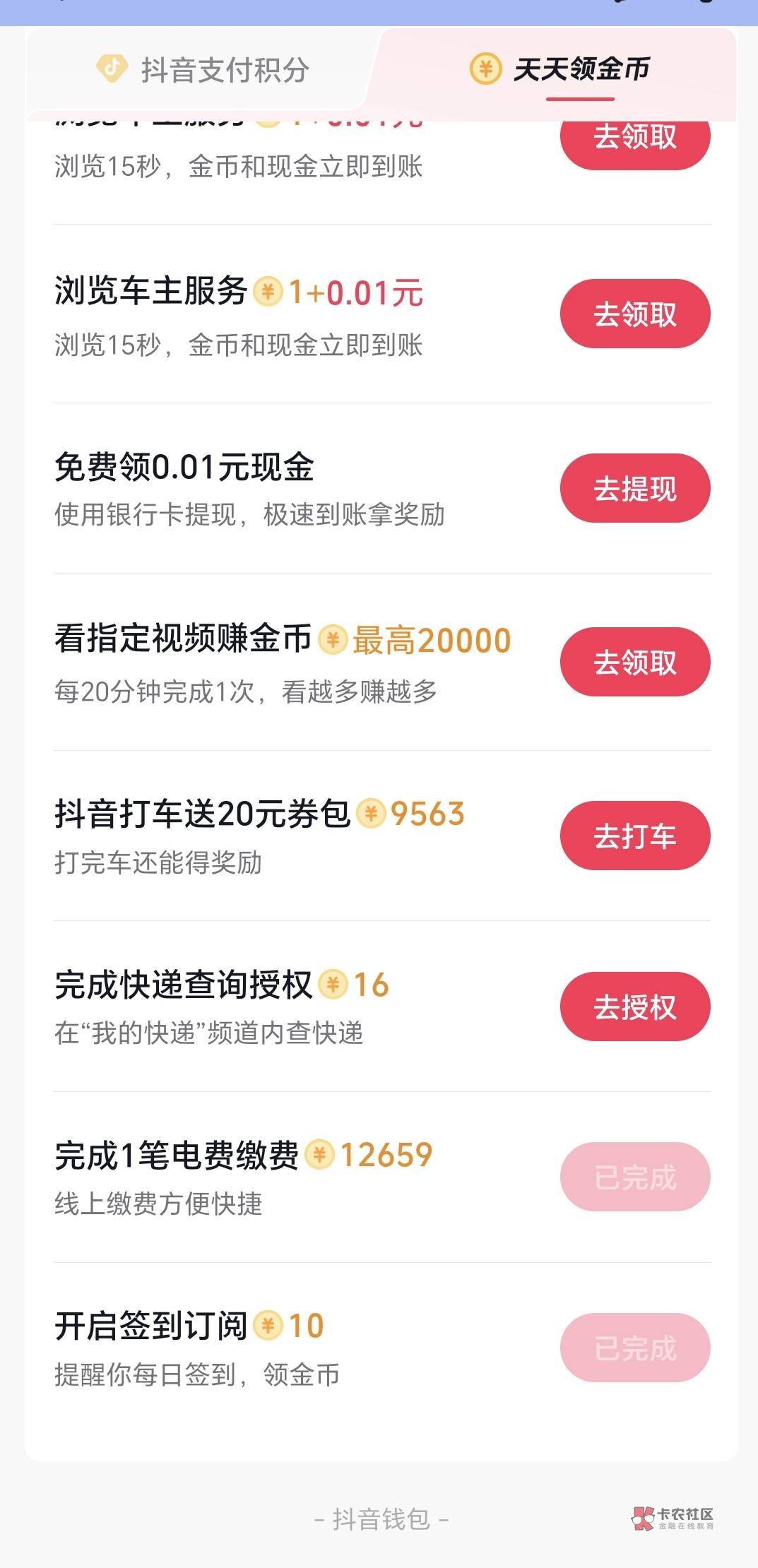Switch to the 抖音支付积分 tab
This screenshot has height=1568, width=758.
tap(203, 70)
